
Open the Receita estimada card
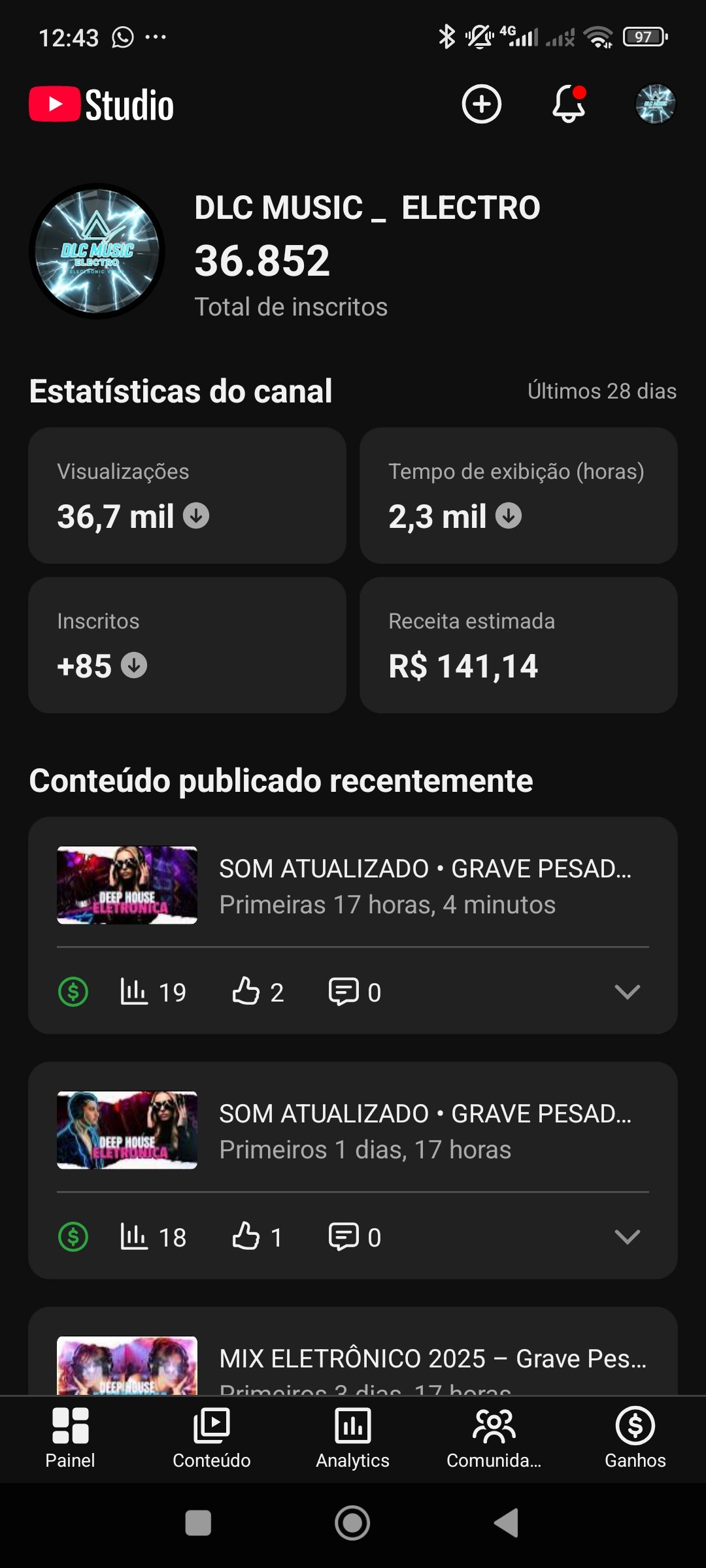click(518, 645)
